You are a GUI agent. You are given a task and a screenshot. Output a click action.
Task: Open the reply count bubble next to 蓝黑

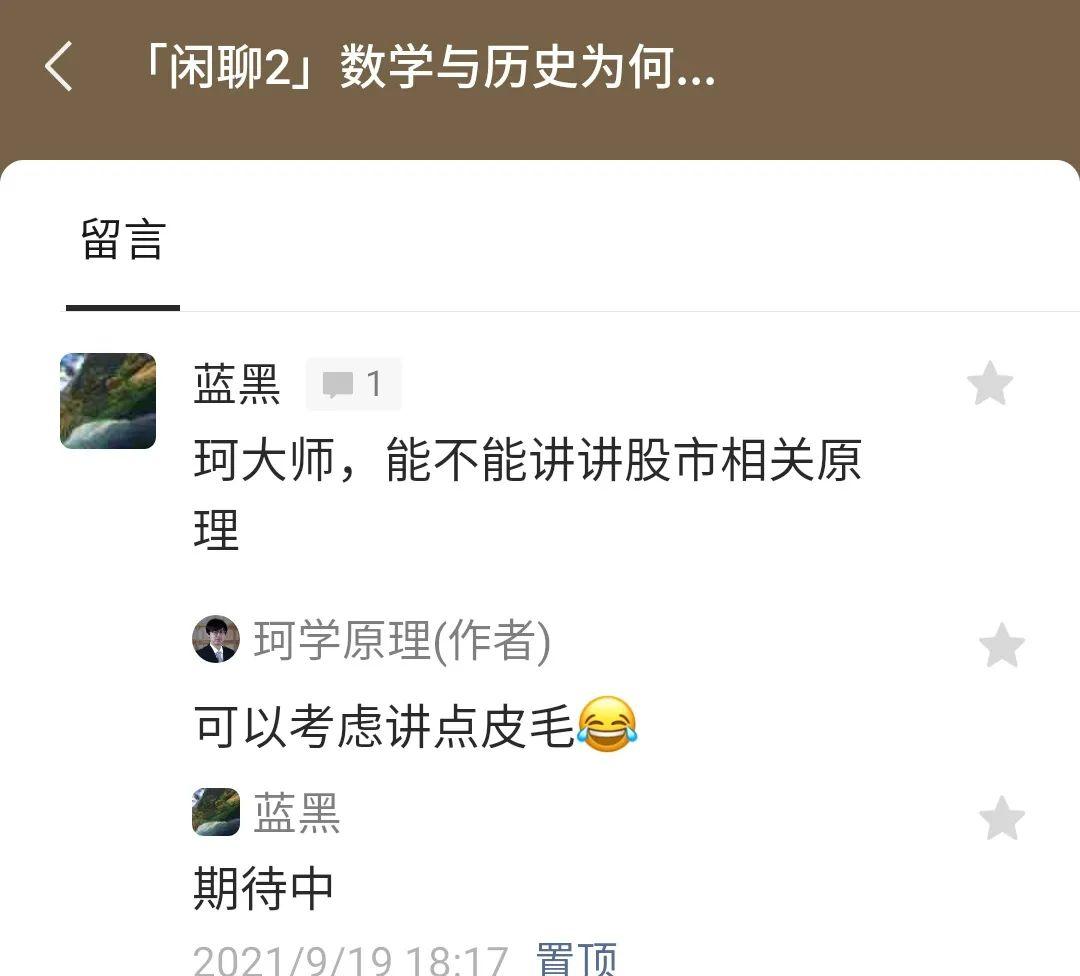(x=354, y=384)
